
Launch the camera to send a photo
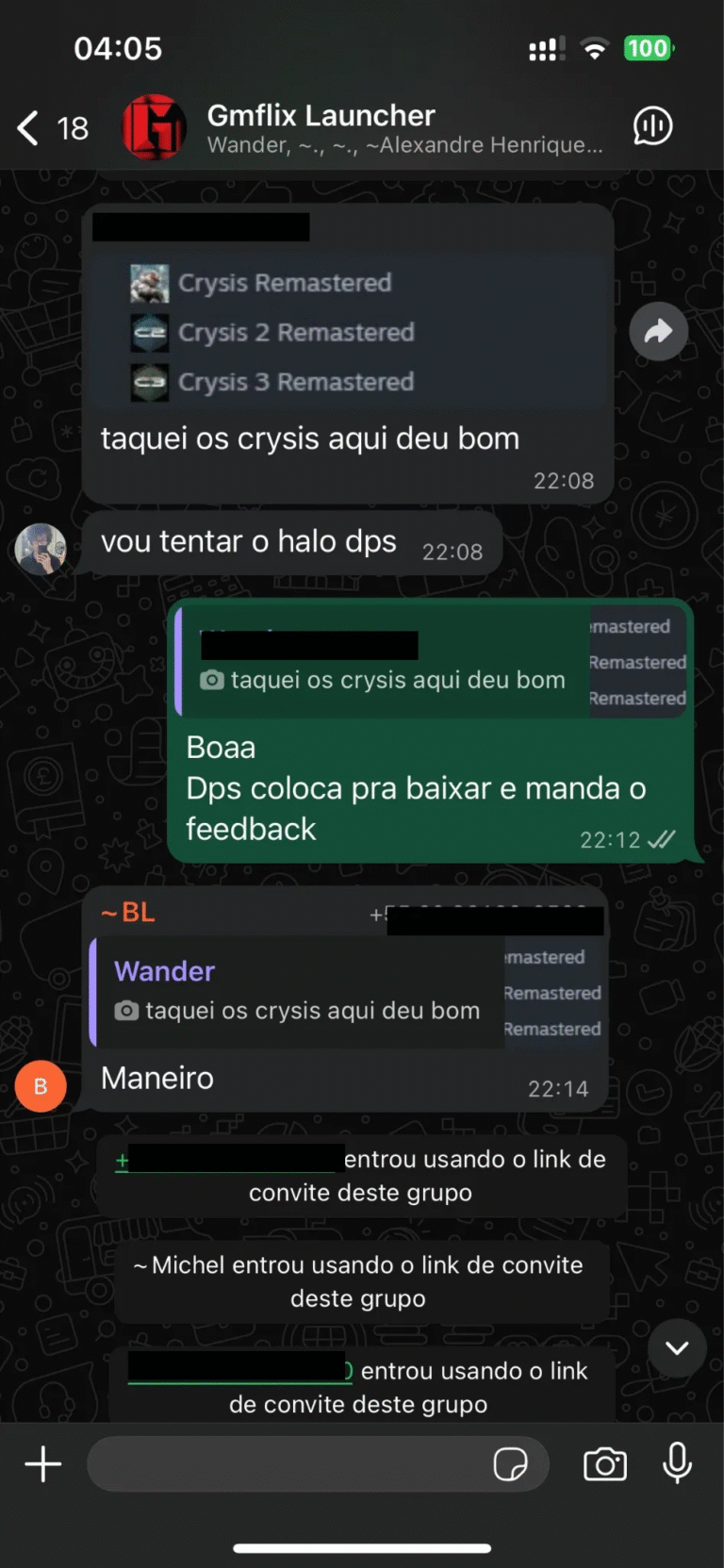[605, 1464]
